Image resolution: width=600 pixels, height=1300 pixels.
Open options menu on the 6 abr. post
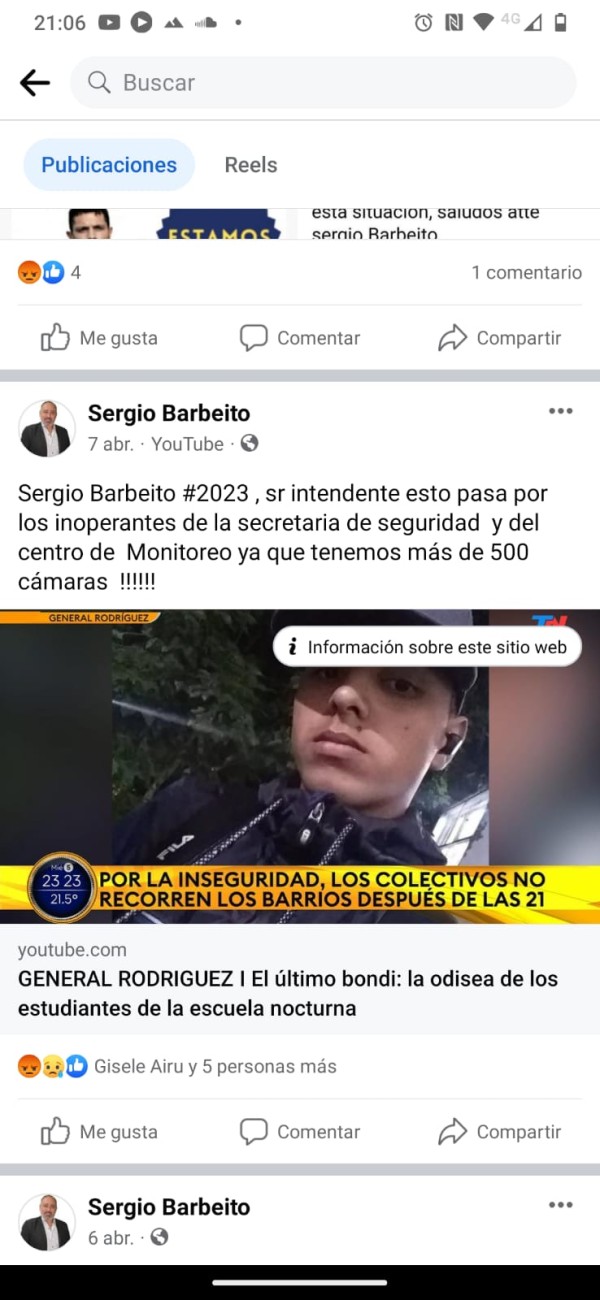click(x=560, y=1205)
